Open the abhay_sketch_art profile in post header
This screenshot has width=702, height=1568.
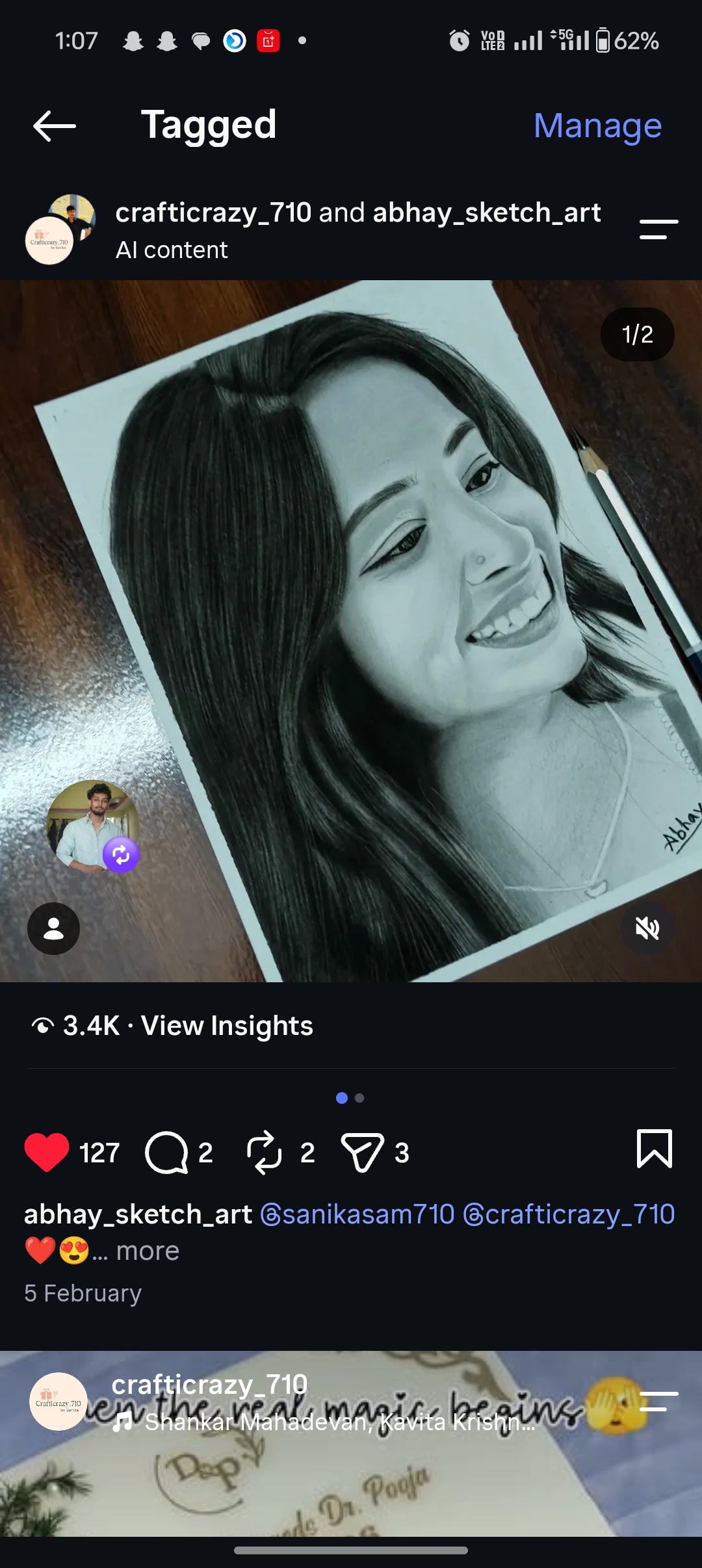(x=486, y=213)
